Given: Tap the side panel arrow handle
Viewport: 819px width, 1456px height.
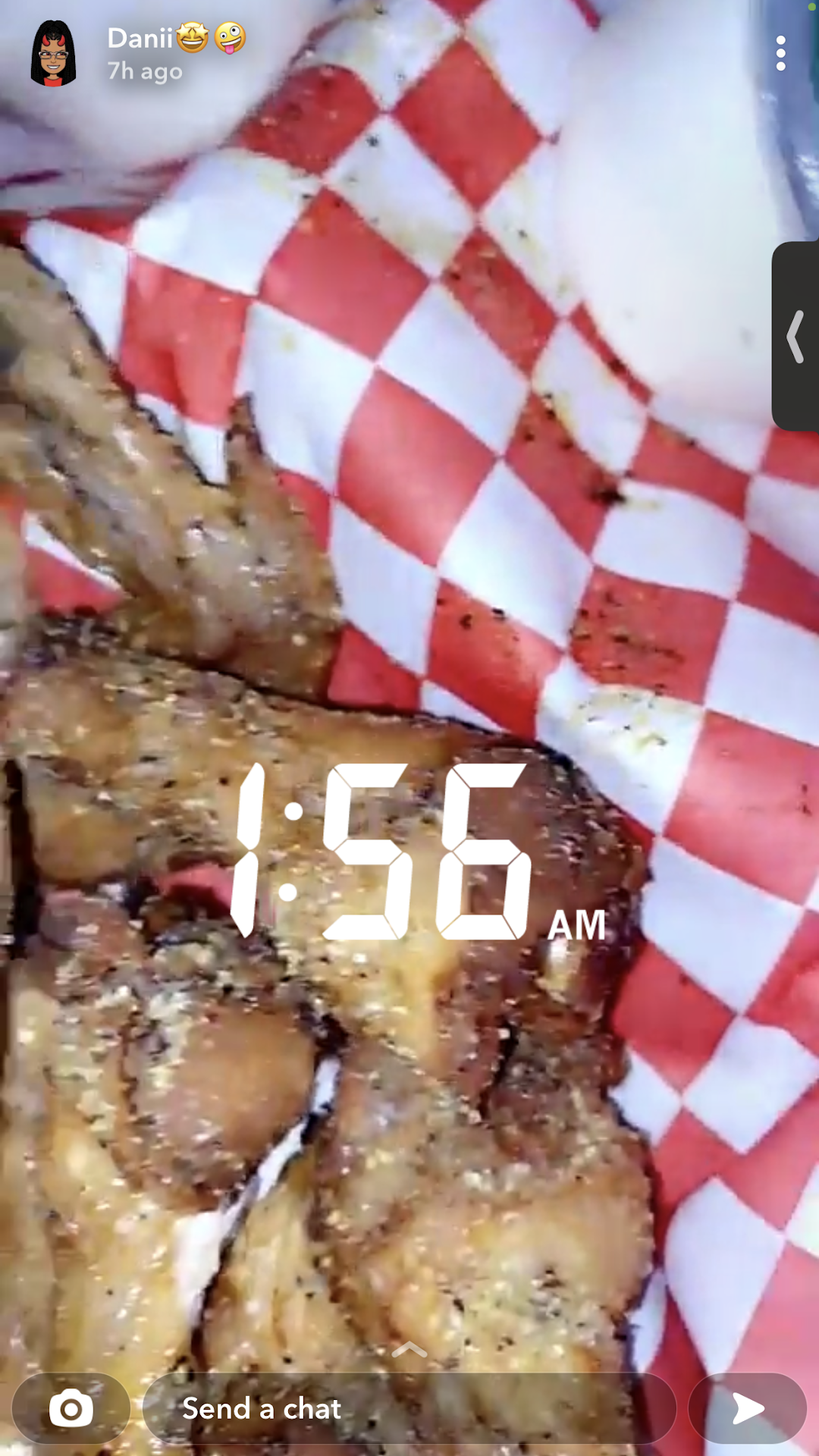Looking at the screenshot, I should tap(795, 337).
